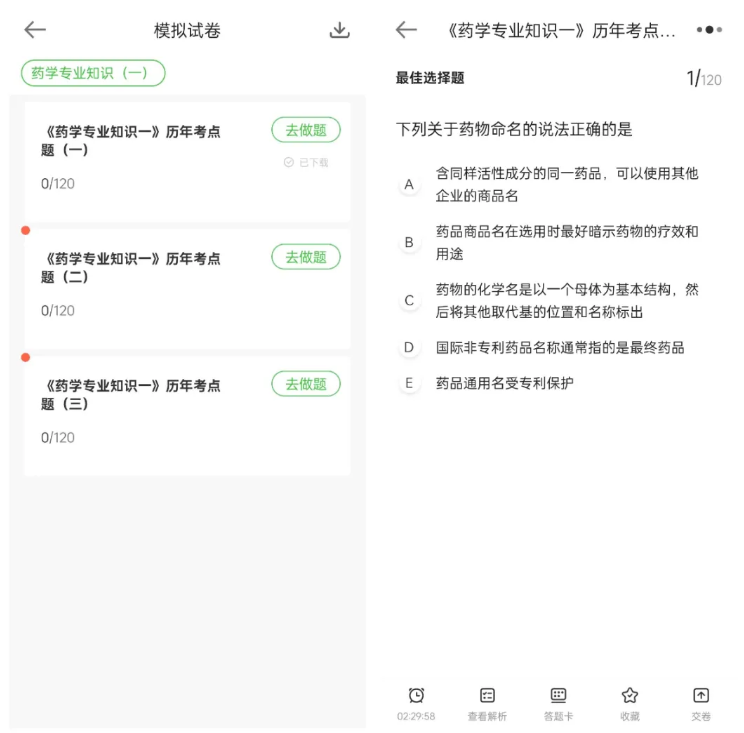This screenshot has height=733, width=744.
Task: Start 历年考点题（二） with 去做题
Action: [x=306, y=257]
